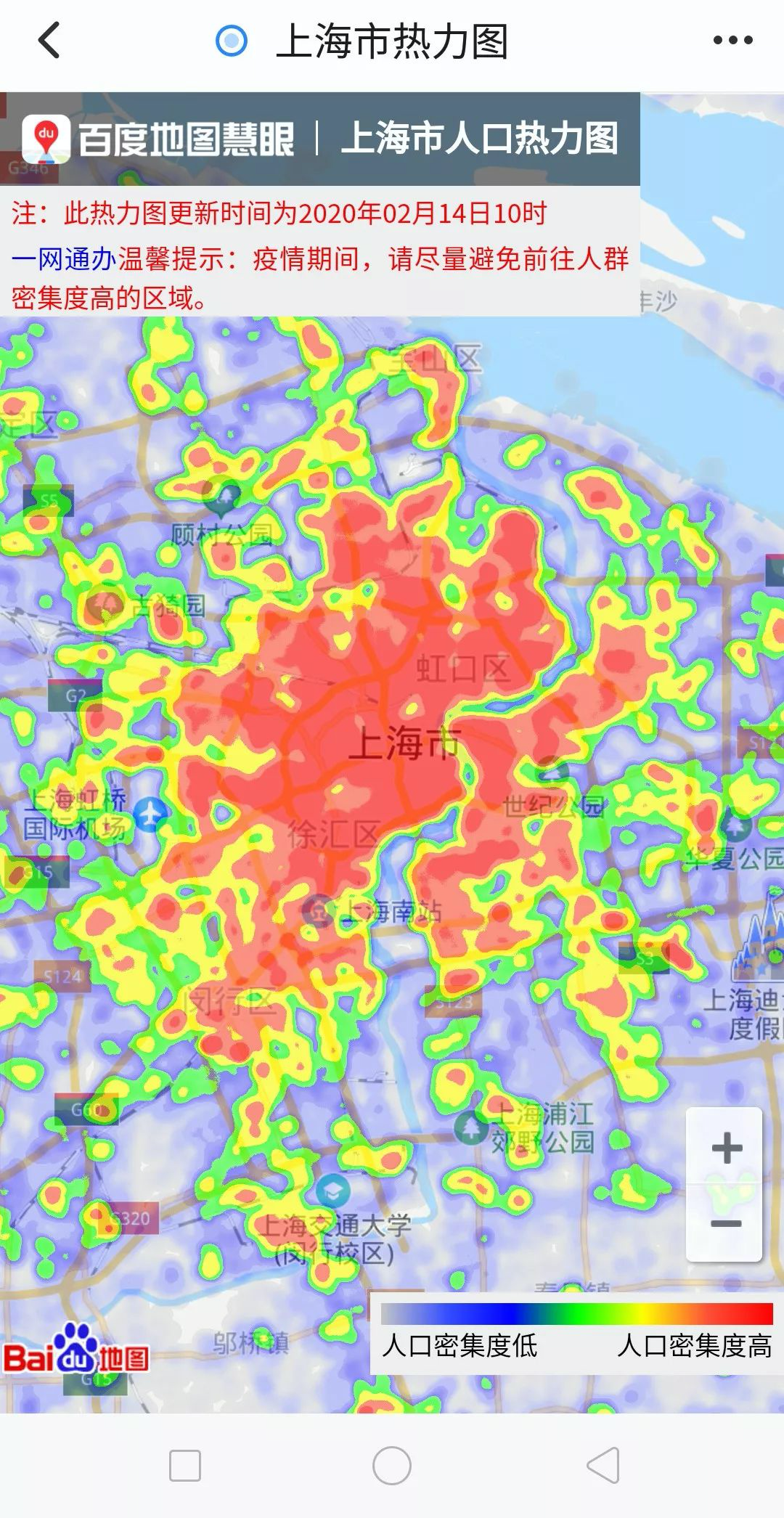Select the 上海交通大学 campus marker
784x1518 pixels.
[x=332, y=1188]
